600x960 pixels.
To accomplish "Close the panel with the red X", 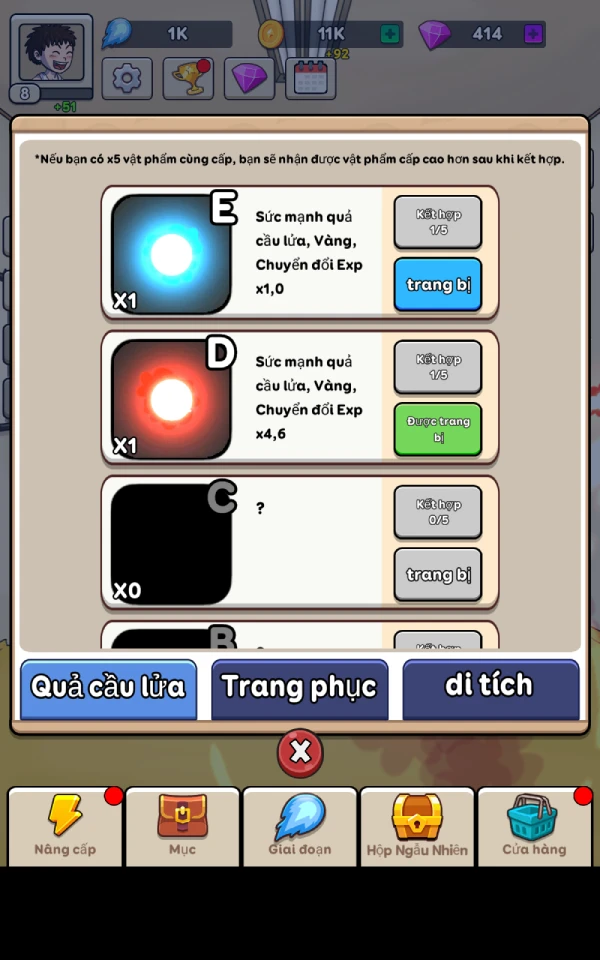I will [300, 752].
